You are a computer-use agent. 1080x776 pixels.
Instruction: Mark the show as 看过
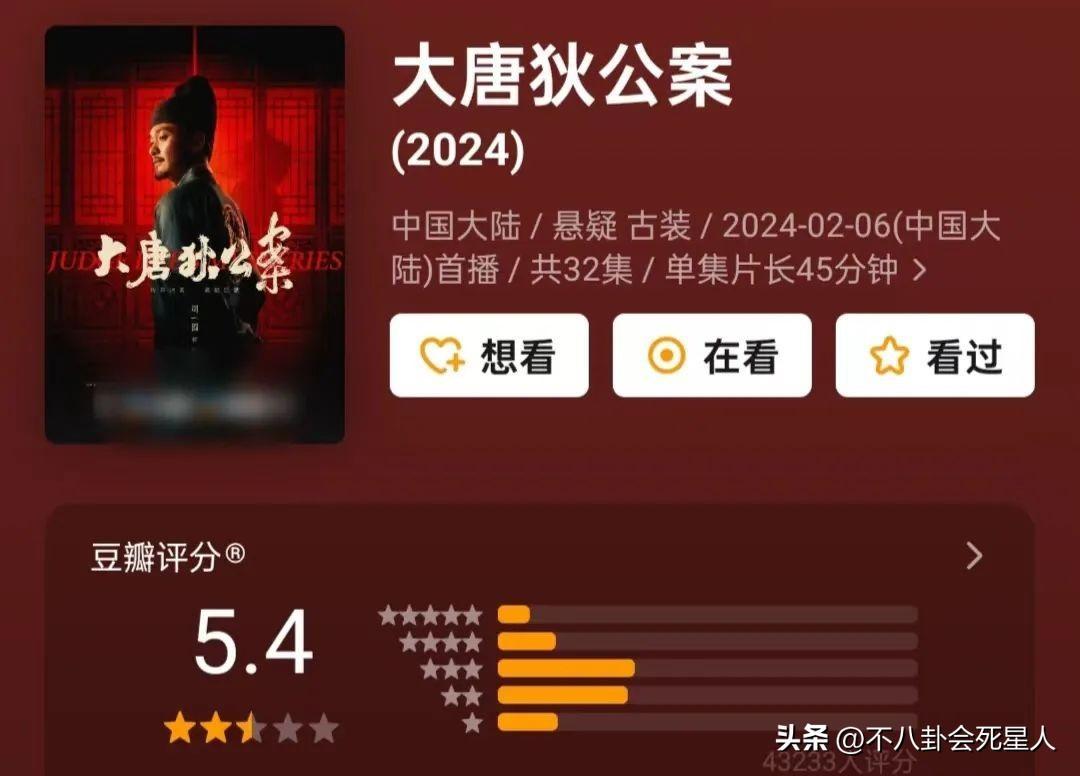(x=935, y=356)
